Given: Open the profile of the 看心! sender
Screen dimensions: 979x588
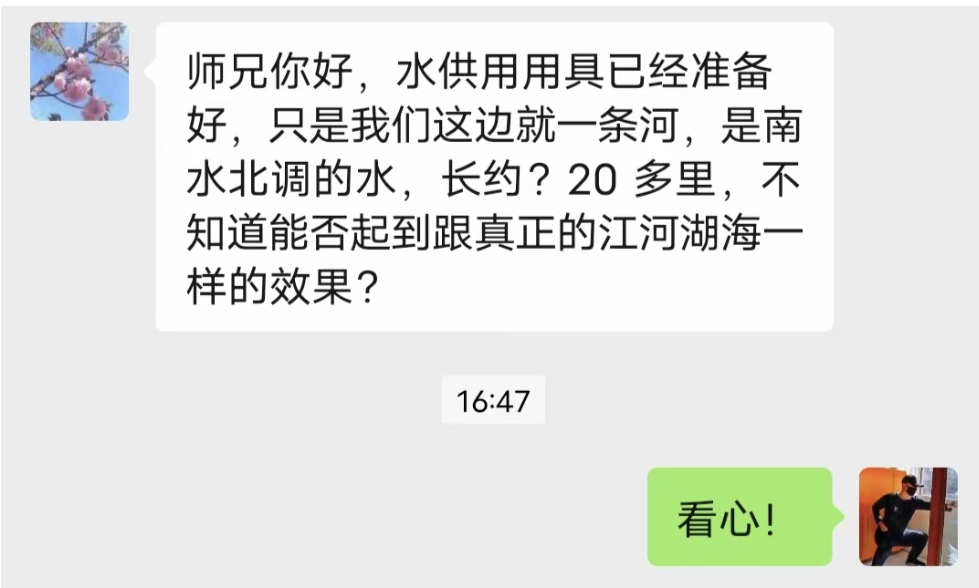Looking at the screenshot, I should (908, 516).
